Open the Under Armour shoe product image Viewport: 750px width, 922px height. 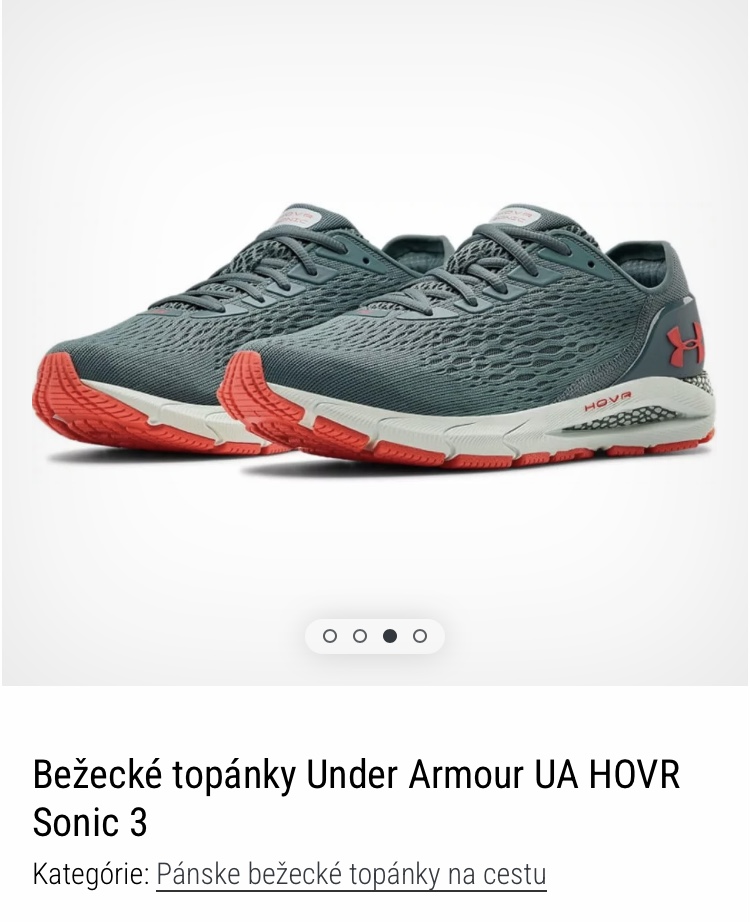tap(375, 340)
